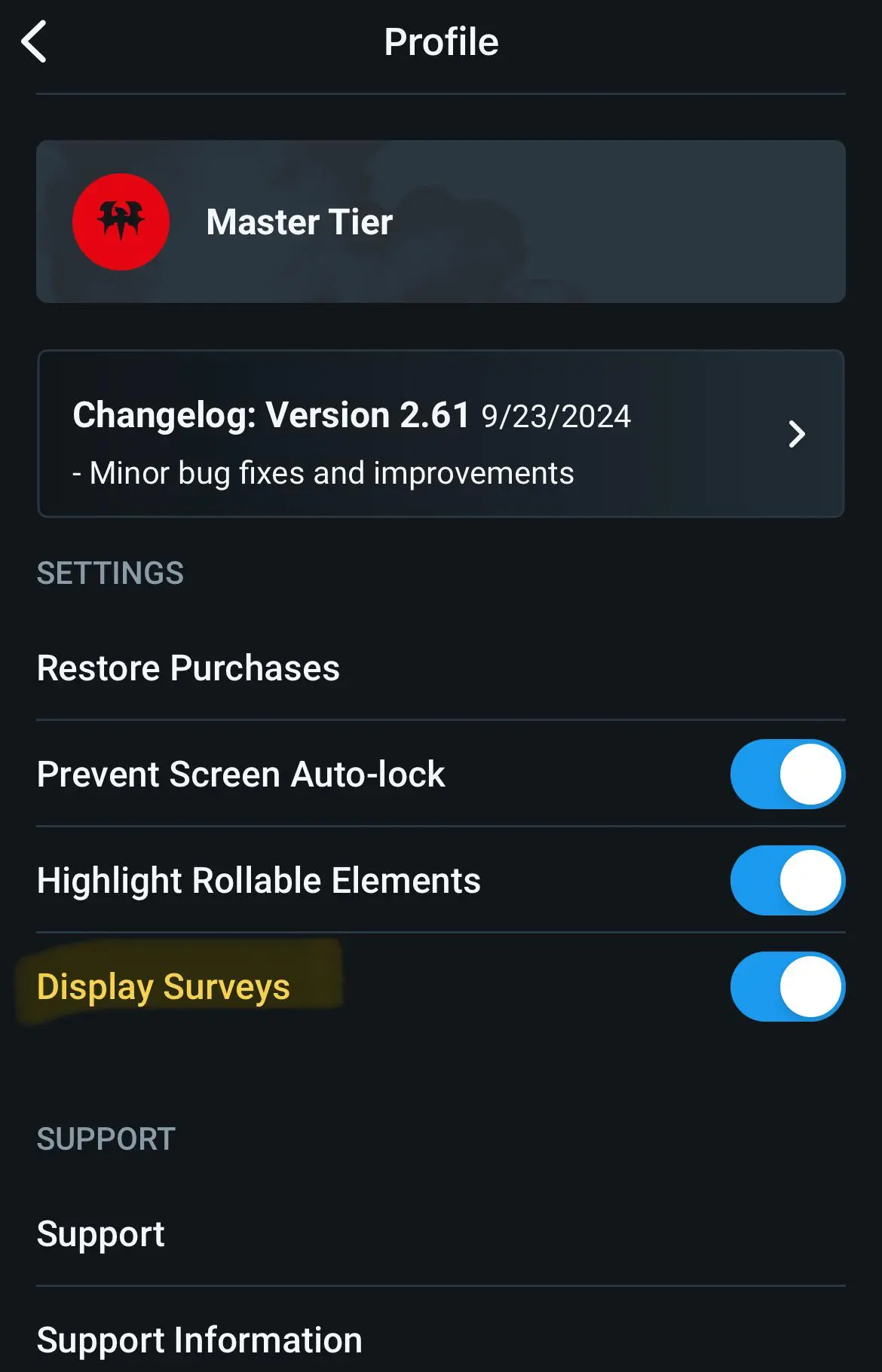Tap the back arrow to leave Profile
The height and width of the screenshot is (1372, 882).
pos(33,41)
